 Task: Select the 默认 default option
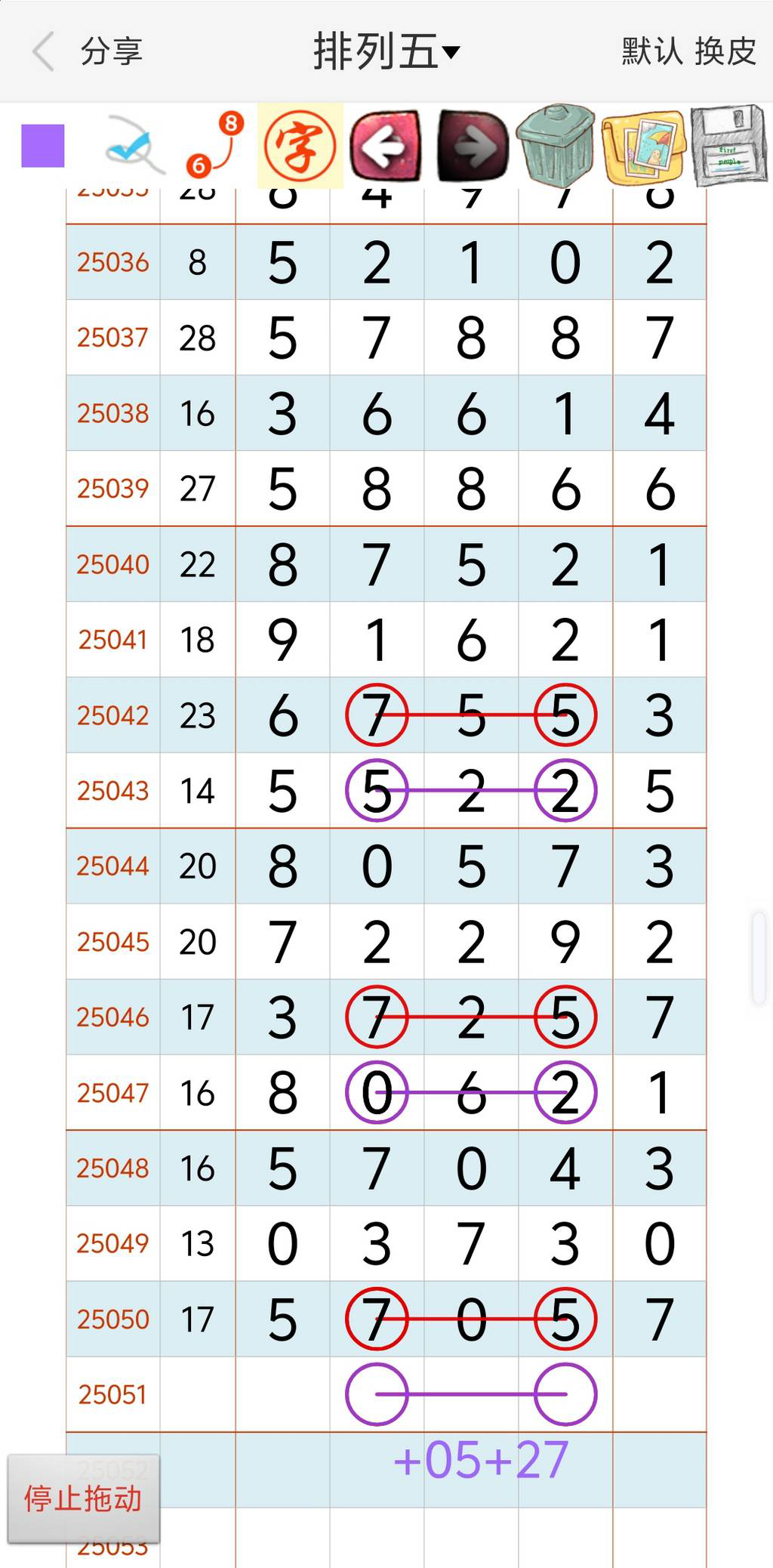(651, 51)
